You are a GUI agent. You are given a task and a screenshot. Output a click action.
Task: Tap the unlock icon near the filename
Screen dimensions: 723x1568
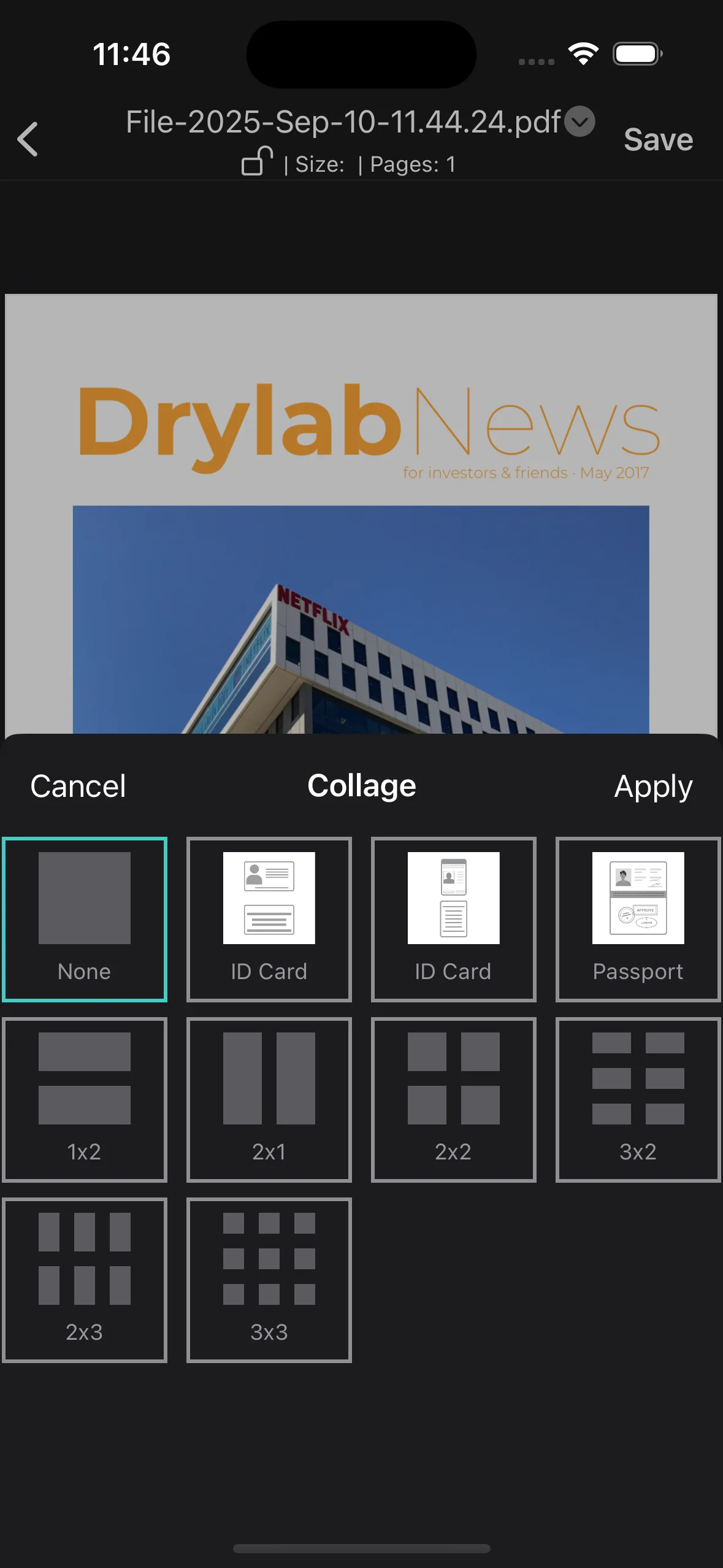click(x=258, y=162)
